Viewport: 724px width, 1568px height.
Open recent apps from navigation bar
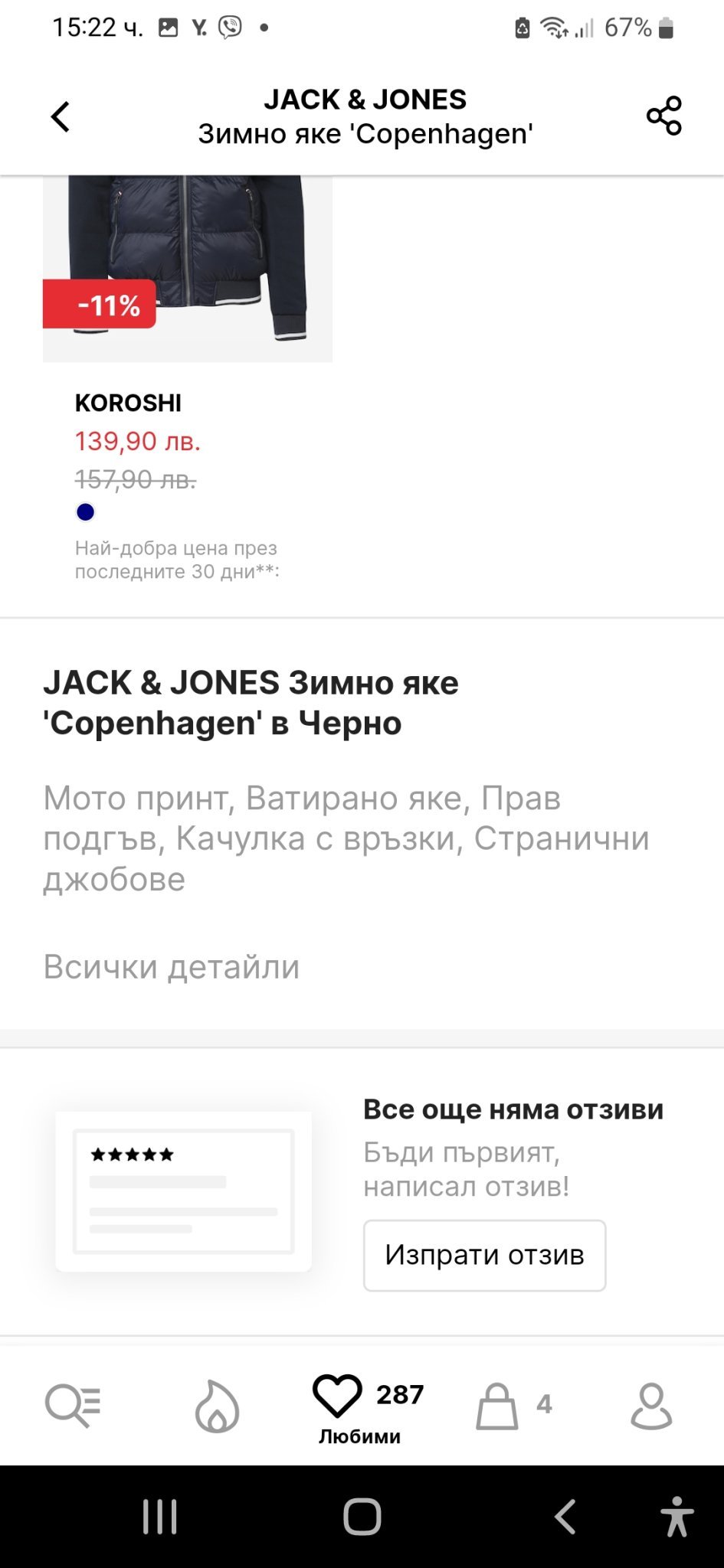coord(160,1517)
